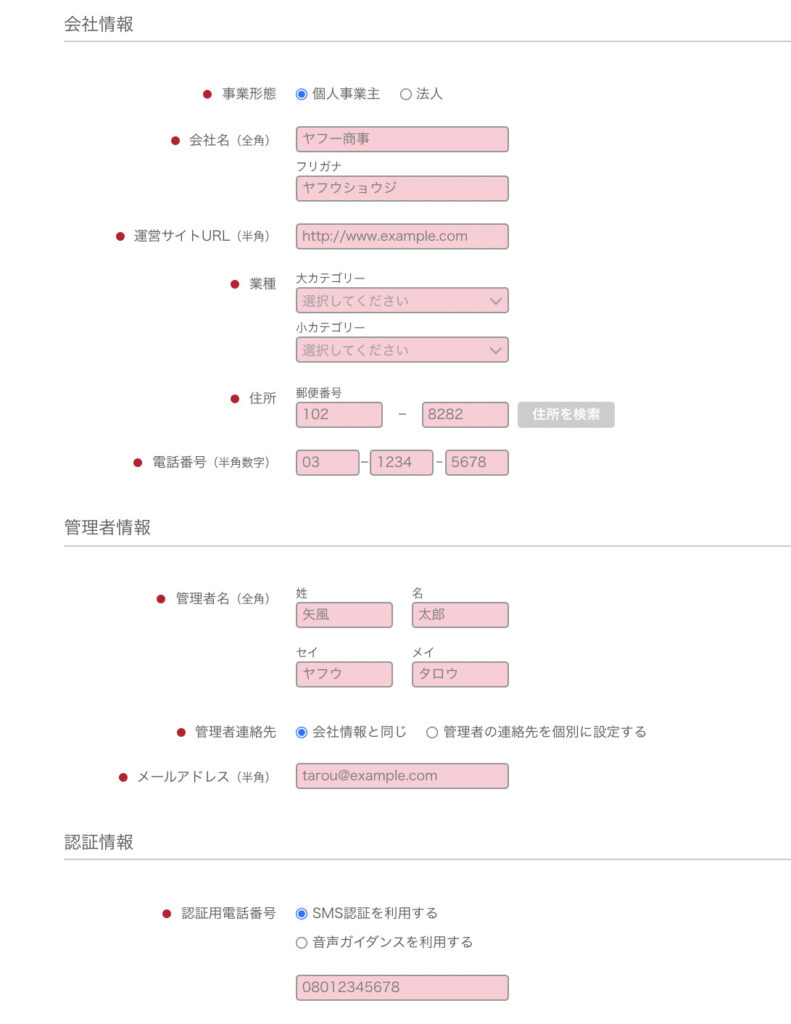Tap the postal code field showing 8282
Screen dimensions: 791x1024
[x=465, y=414]
